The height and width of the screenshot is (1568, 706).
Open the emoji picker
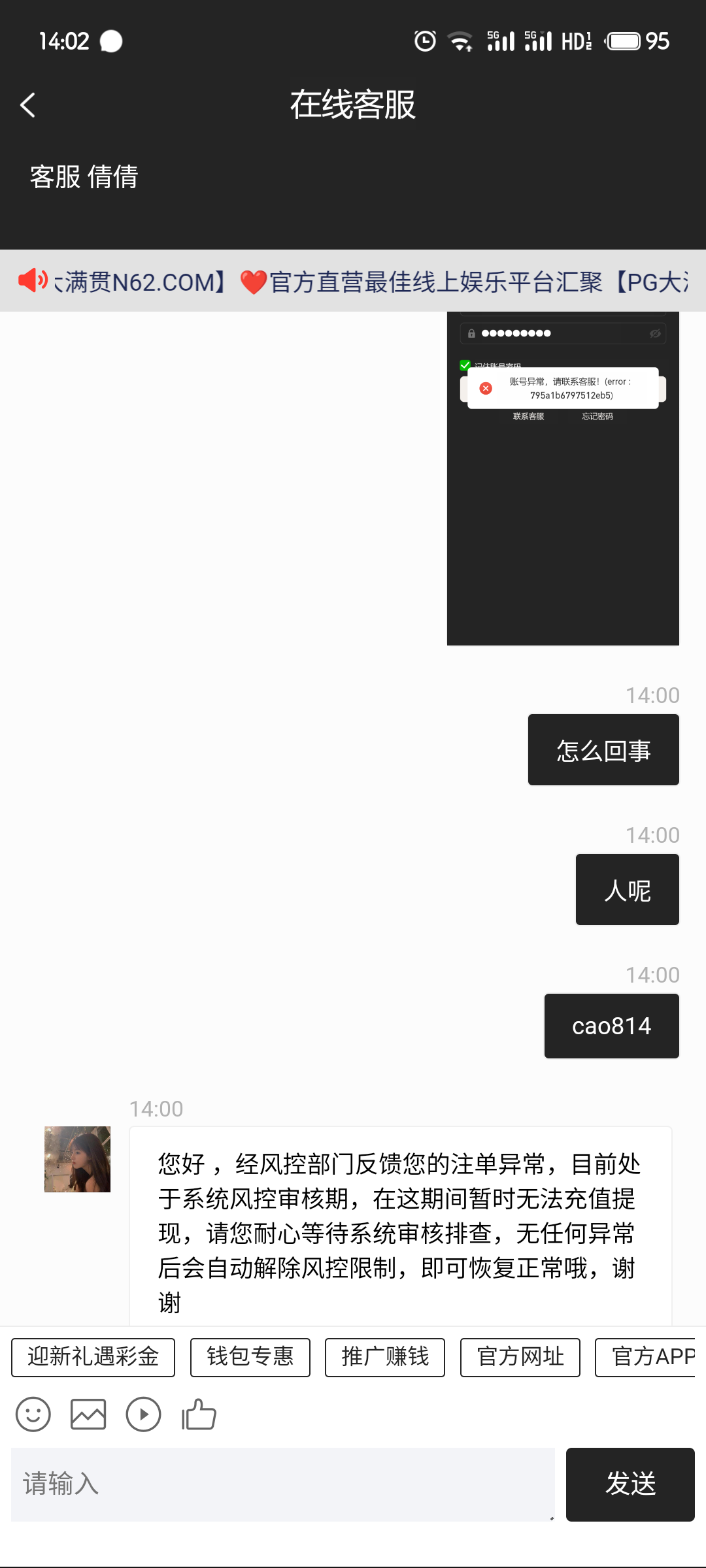point(33,1414)
